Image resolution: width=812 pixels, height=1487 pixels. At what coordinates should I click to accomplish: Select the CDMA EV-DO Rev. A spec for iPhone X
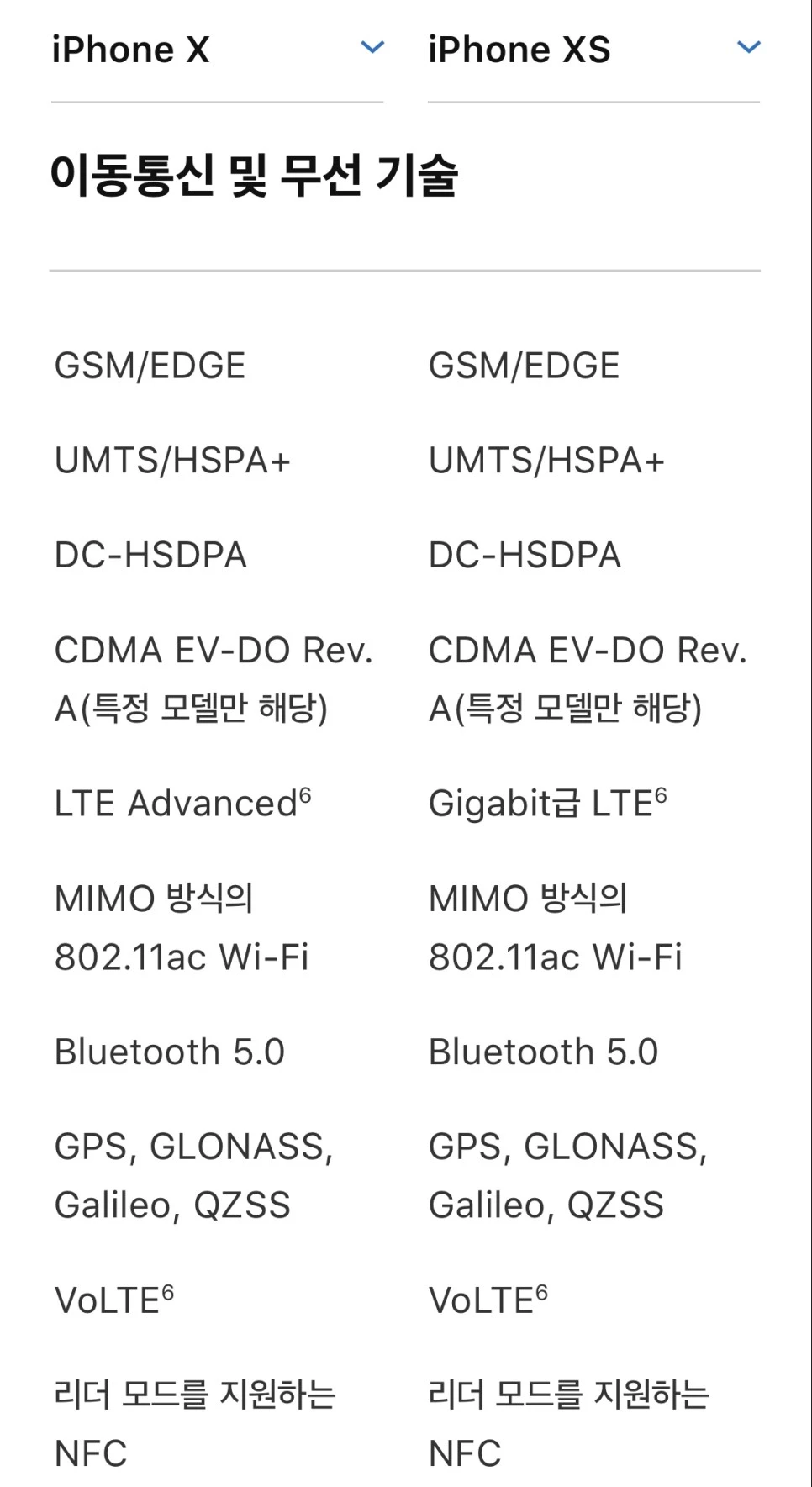214,678
